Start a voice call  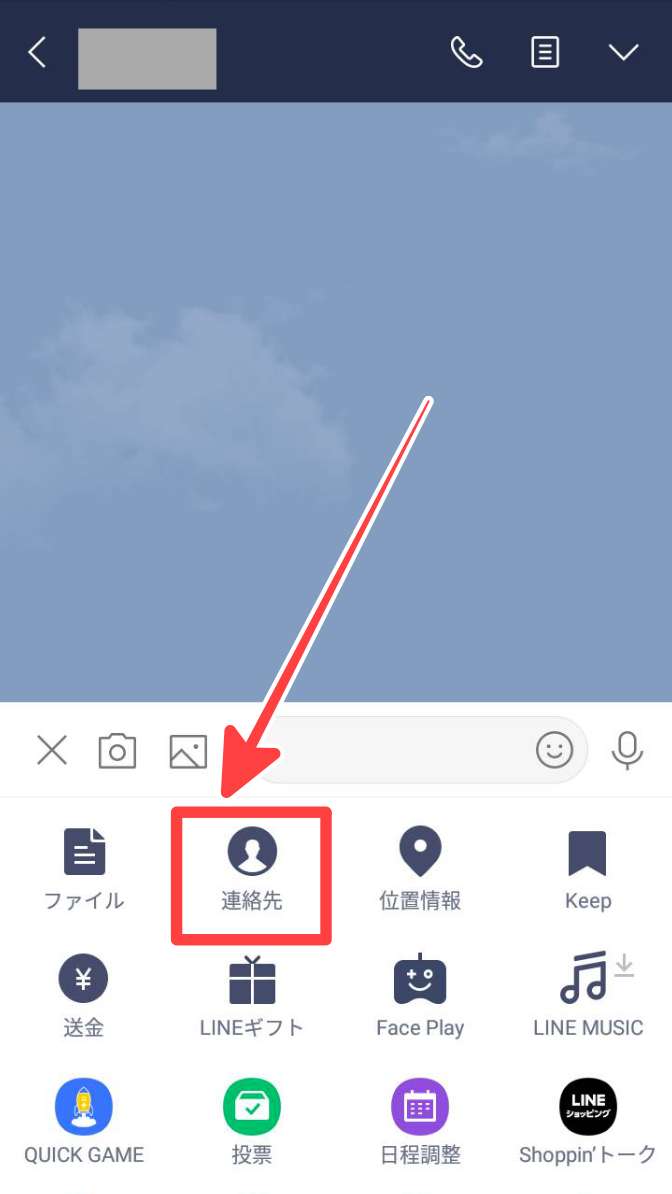(466, 52)
